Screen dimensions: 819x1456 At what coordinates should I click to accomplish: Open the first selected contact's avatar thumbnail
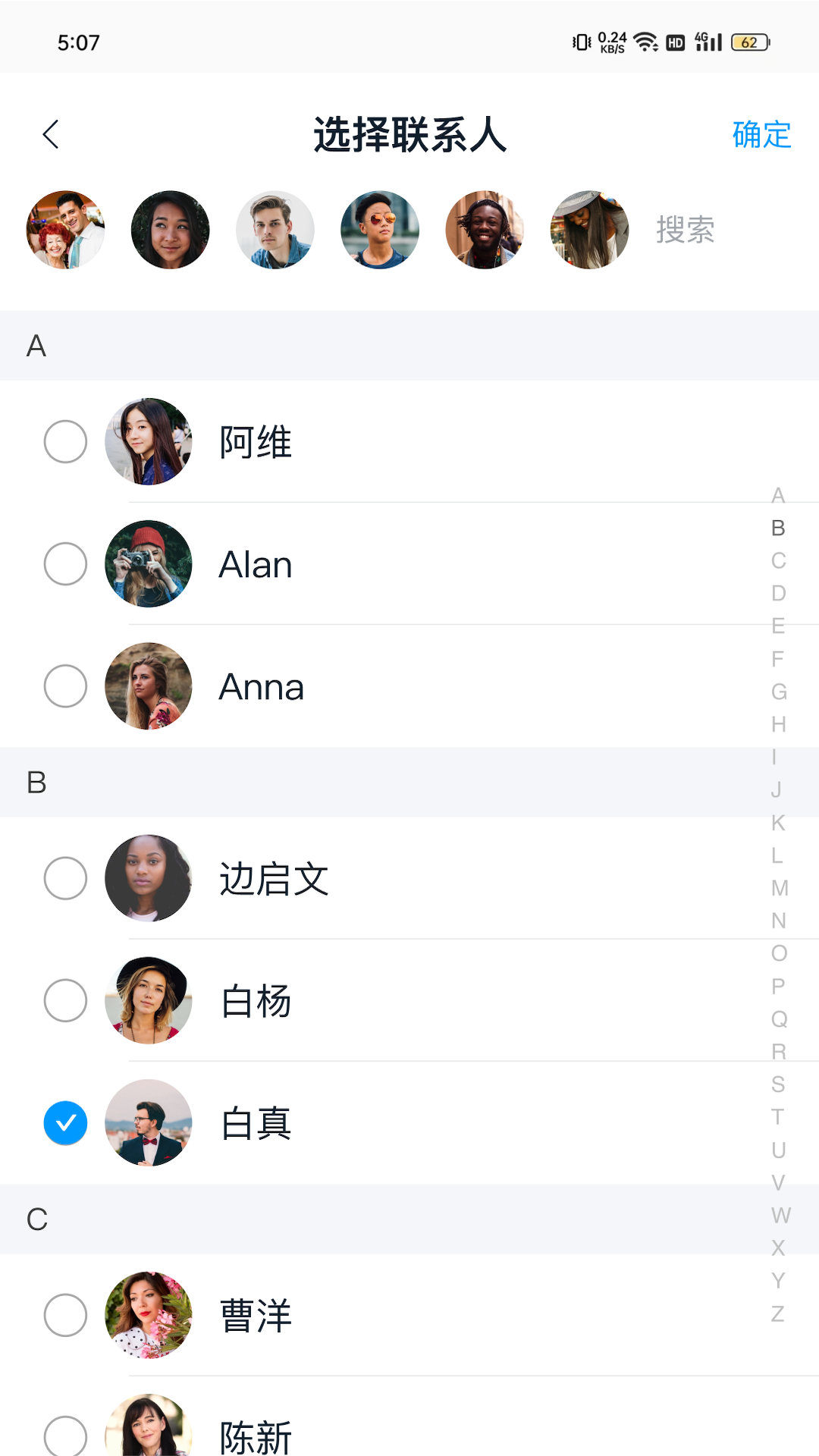tap(64, 230)
